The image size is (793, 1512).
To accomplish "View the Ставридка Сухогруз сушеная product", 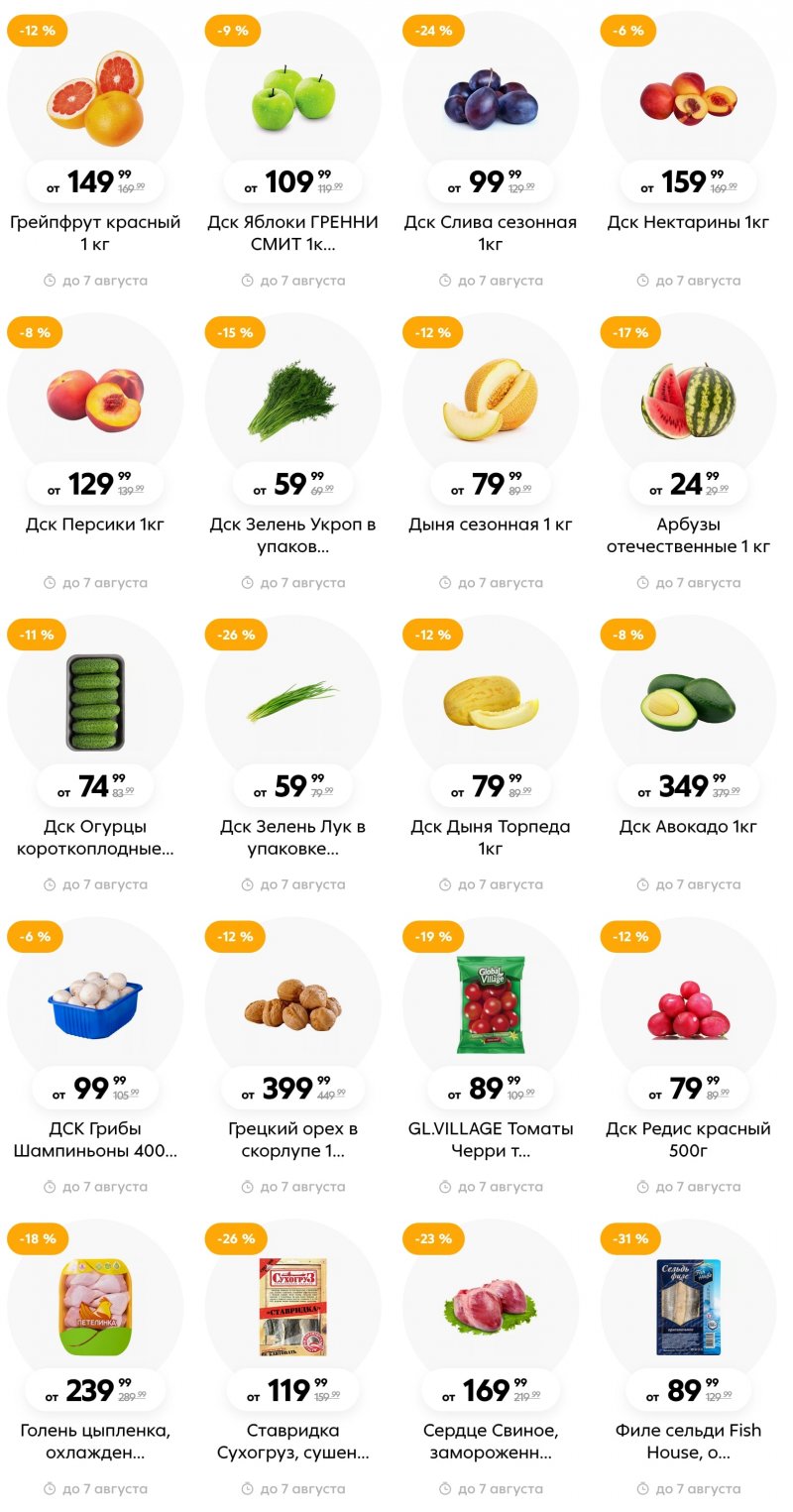I will pyautogui.click(x=292, y=1307).
